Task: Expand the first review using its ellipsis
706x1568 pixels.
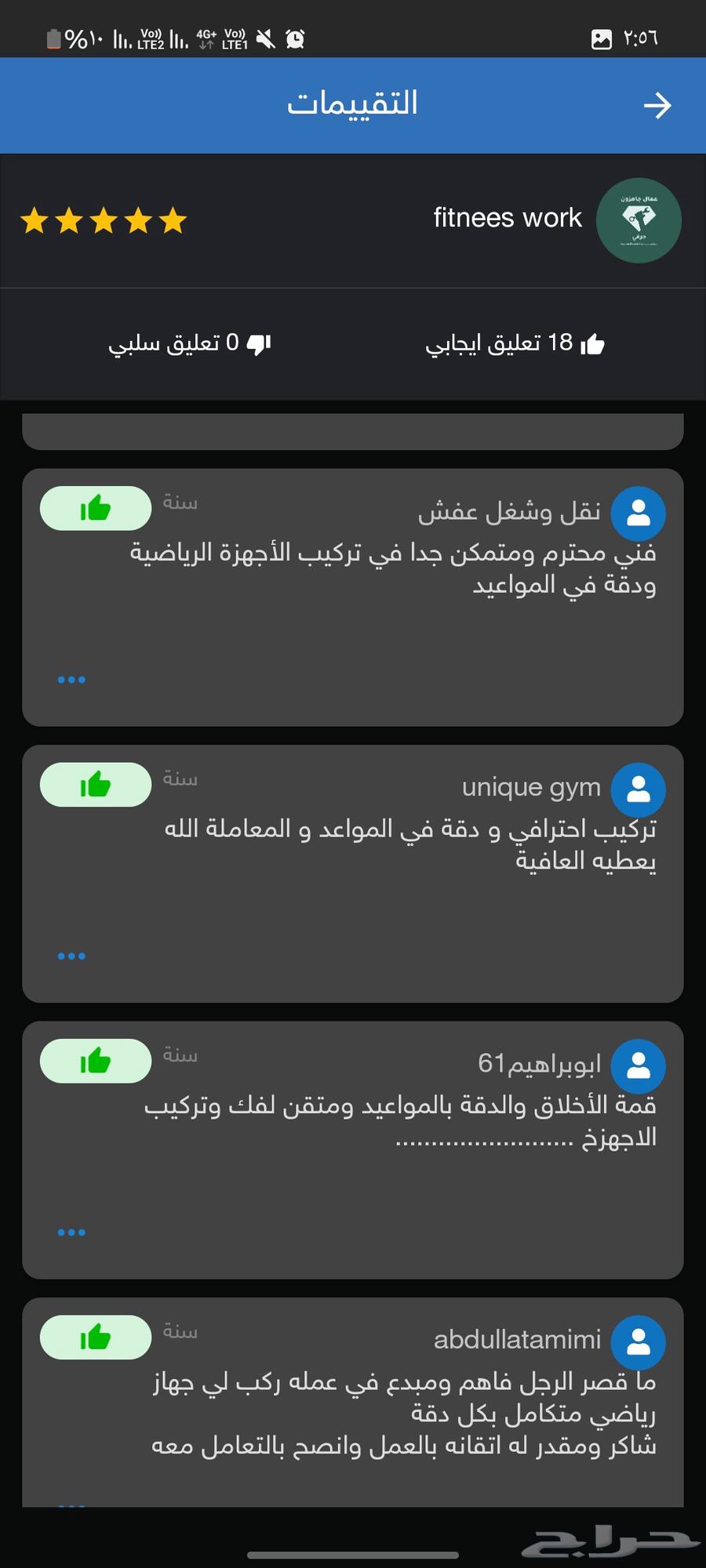Action: pyautogui.click(x=71, y=679)
